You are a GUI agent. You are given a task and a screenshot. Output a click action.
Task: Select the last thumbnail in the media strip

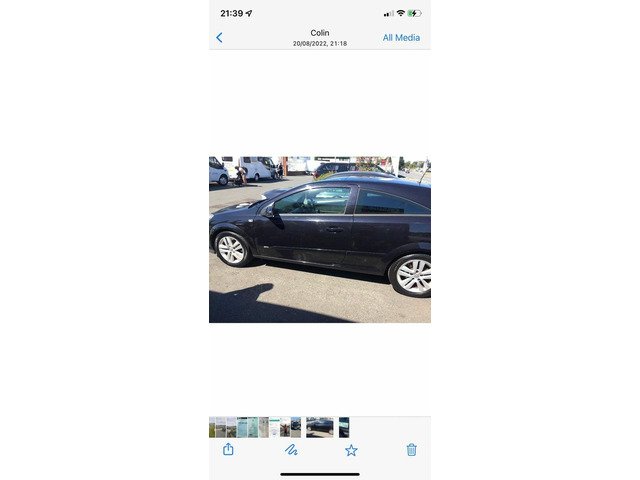tap(344, 427)
